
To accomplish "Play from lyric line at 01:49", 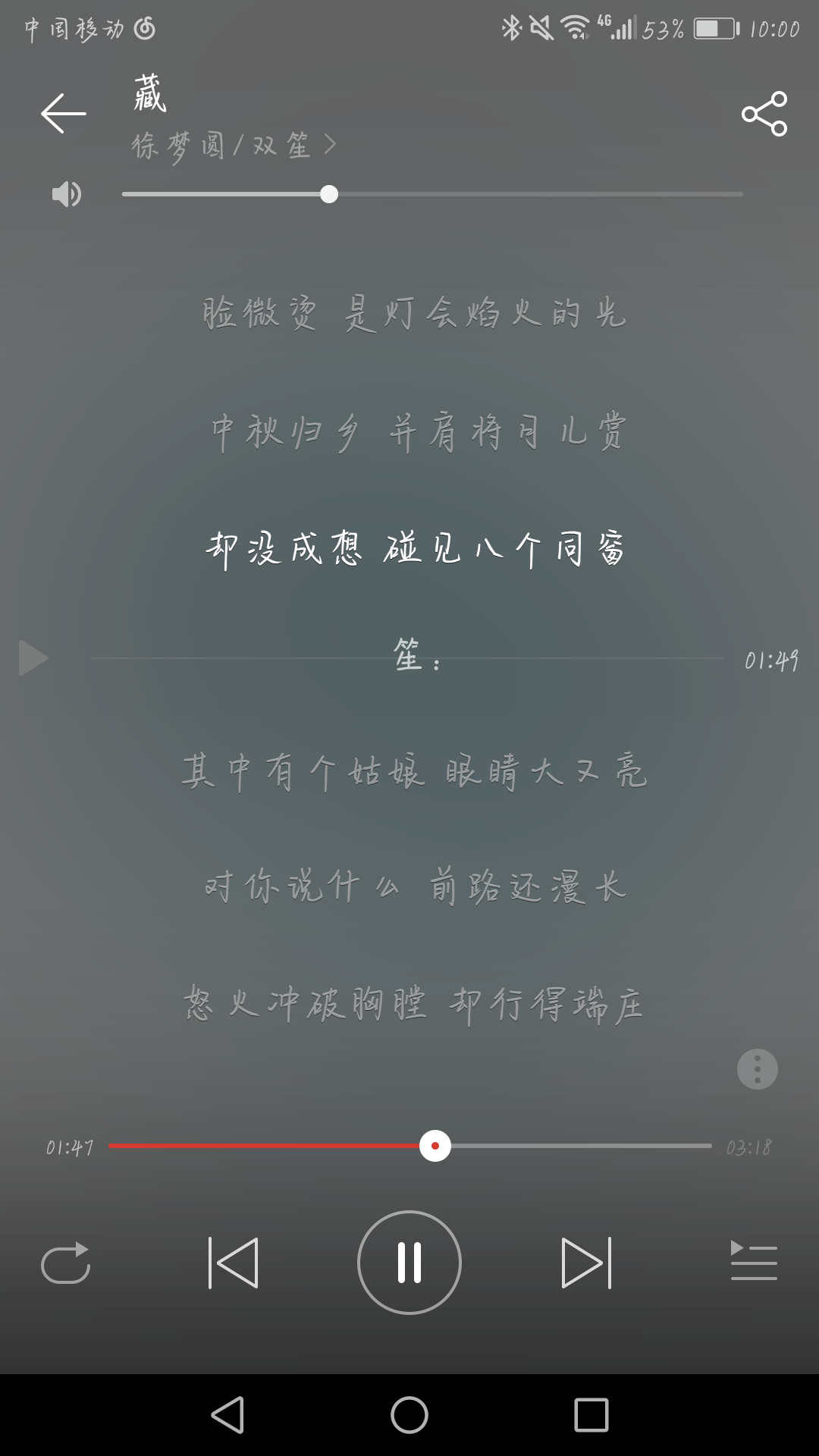I will point(33,657).
